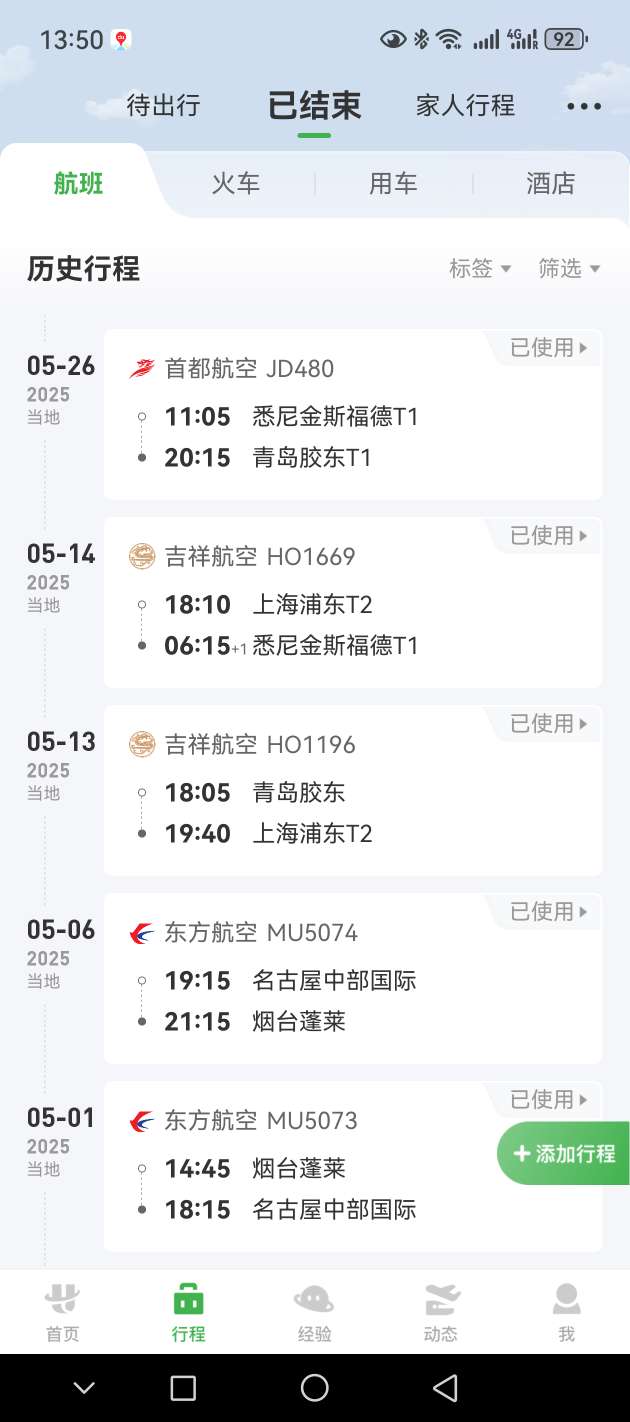Screen dimensions: 630x1422
Task: Open the 我 profile tab
Action: tap(566, 1312)
